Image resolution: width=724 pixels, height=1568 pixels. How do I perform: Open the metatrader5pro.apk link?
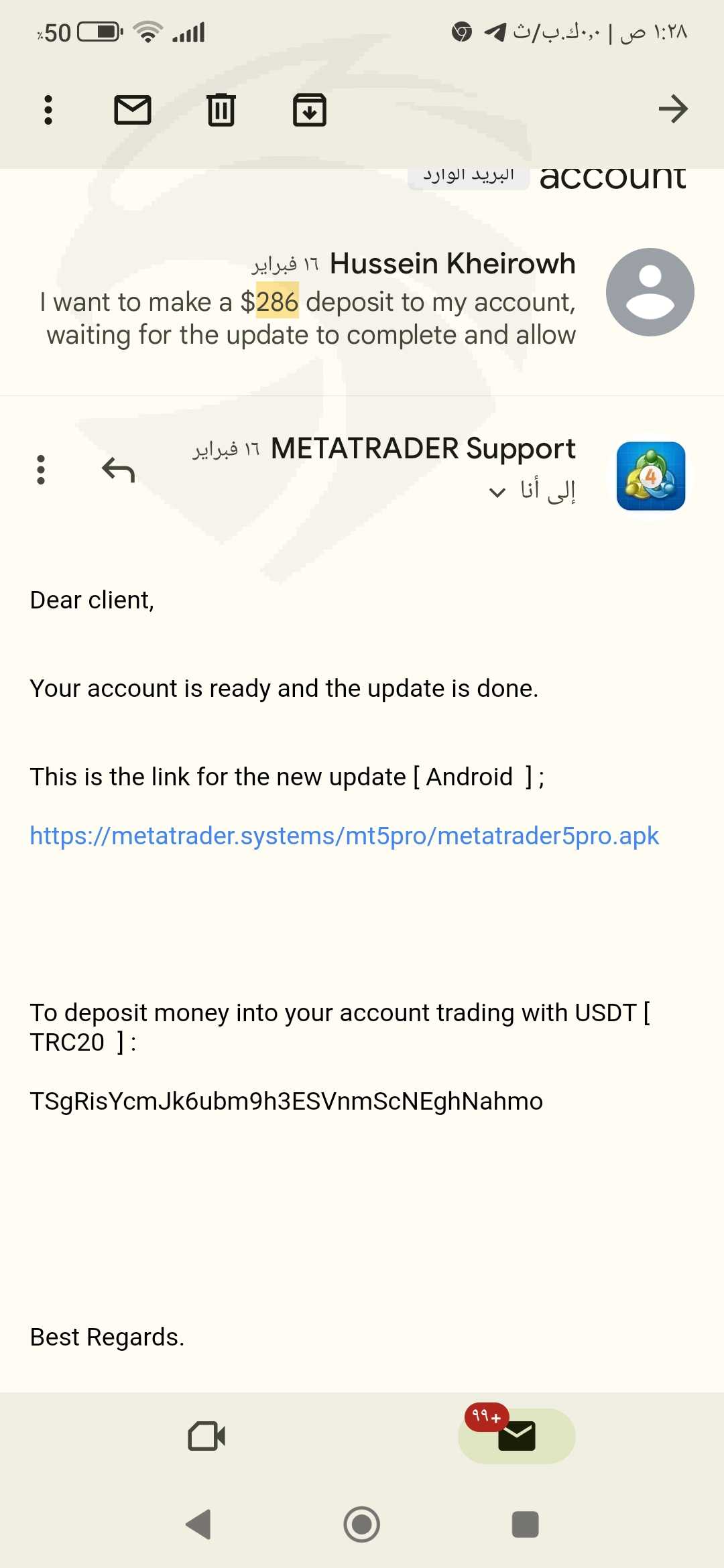pyautogui.click(x=345, y=836)
